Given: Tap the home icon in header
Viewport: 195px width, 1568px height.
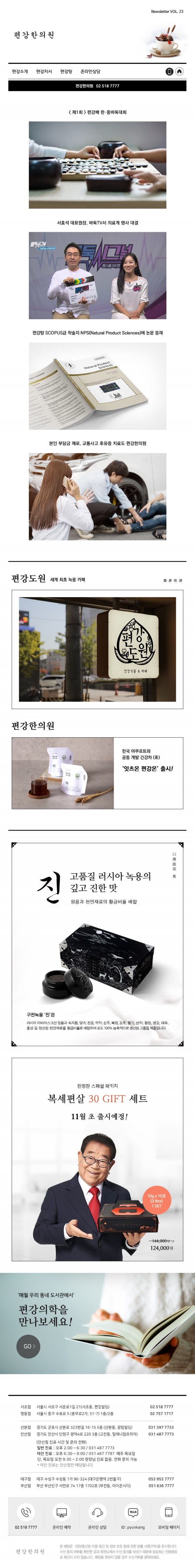Looking at the screenshot, I should point(179,71).
